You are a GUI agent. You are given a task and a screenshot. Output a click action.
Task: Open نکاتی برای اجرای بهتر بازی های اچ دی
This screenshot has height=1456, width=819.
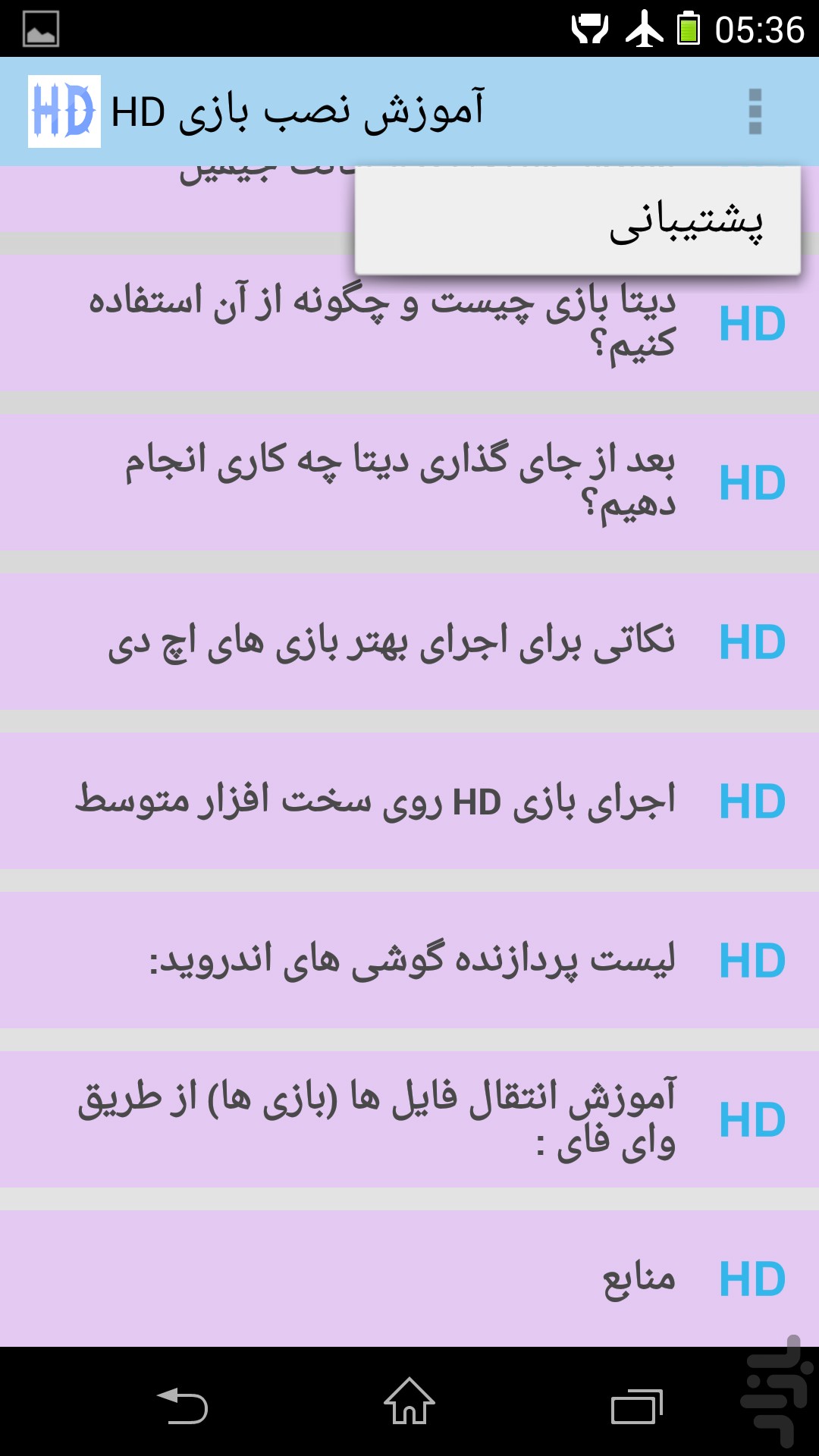click(x=409, y=642)
